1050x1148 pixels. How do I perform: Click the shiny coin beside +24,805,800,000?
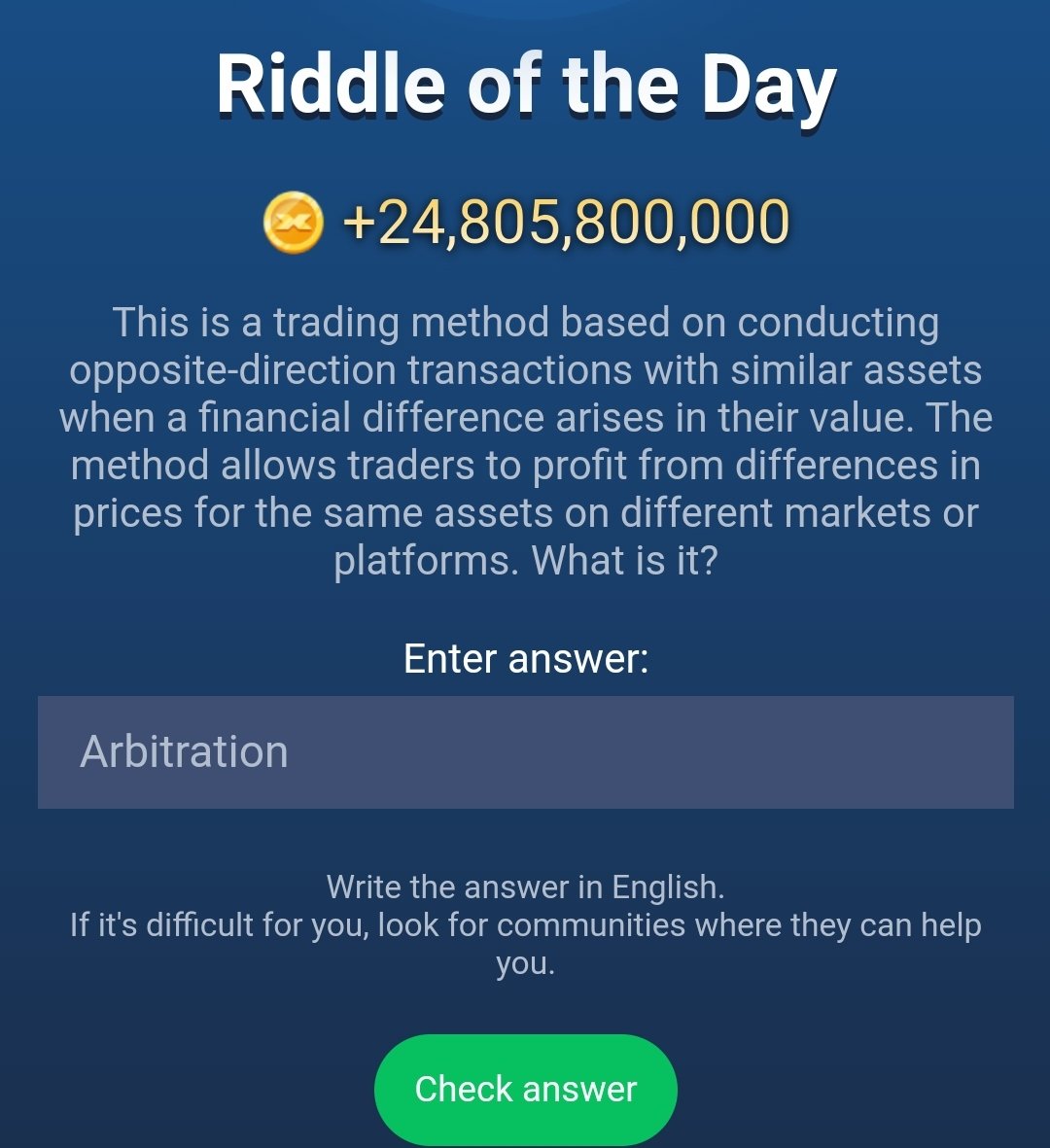pos(295,222)
